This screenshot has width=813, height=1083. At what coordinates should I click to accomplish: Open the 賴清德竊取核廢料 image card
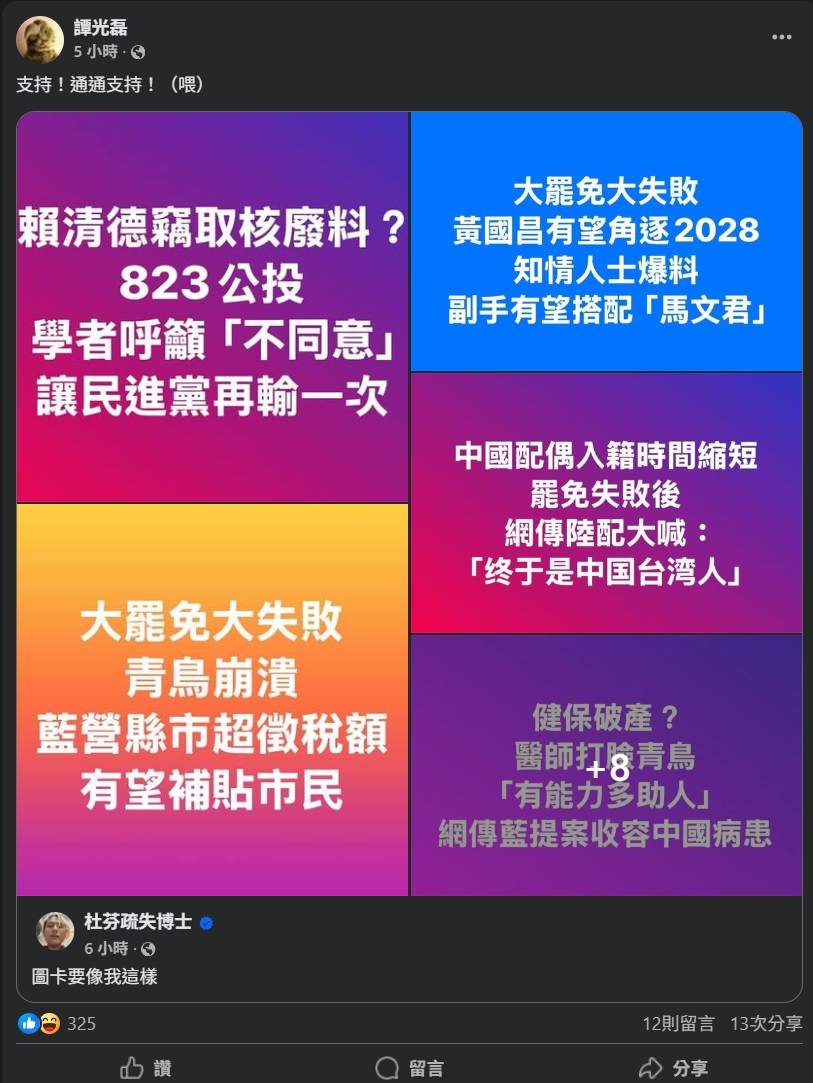pos(212,307)
